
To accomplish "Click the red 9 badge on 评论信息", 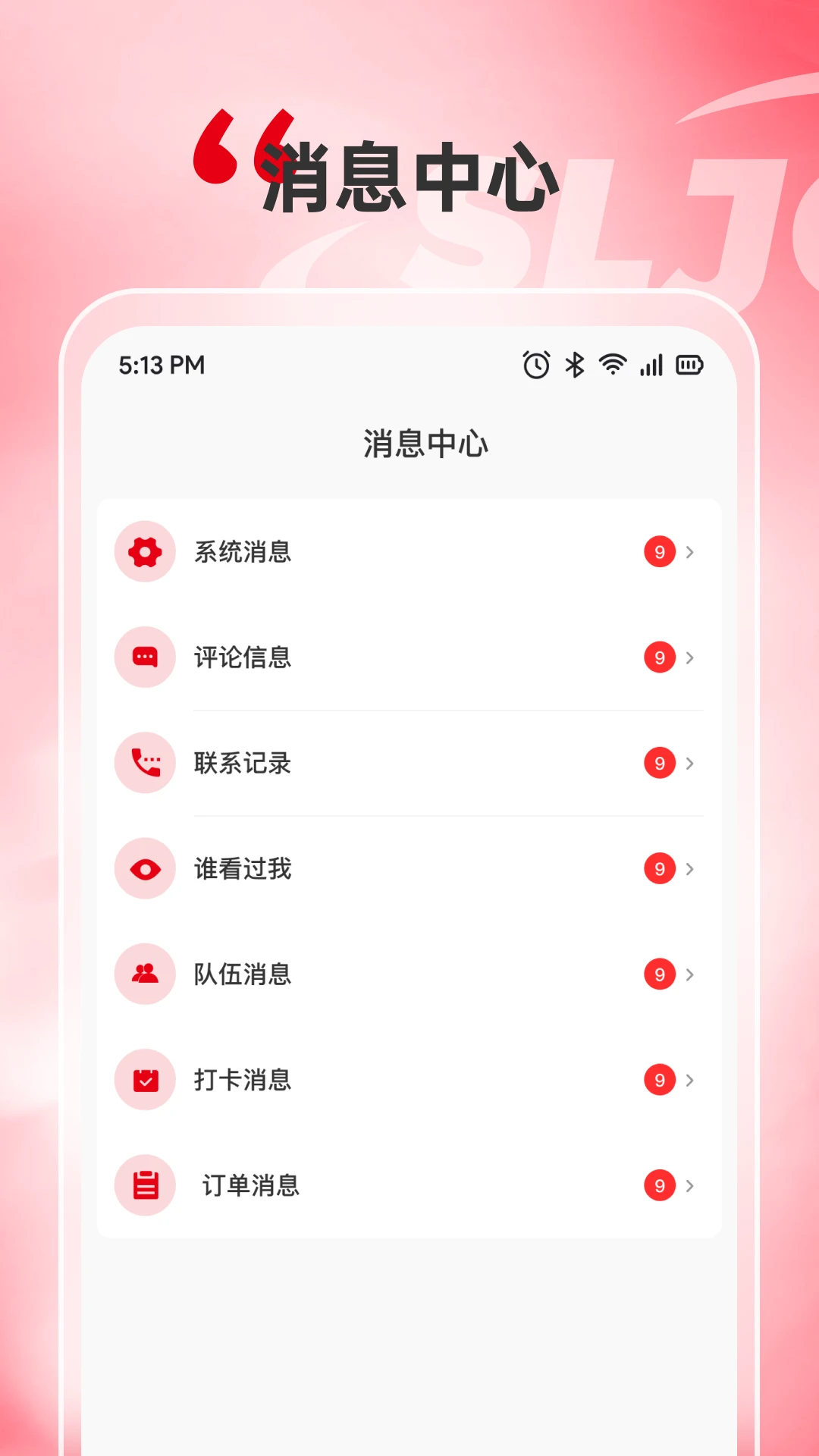I will 660,657.
